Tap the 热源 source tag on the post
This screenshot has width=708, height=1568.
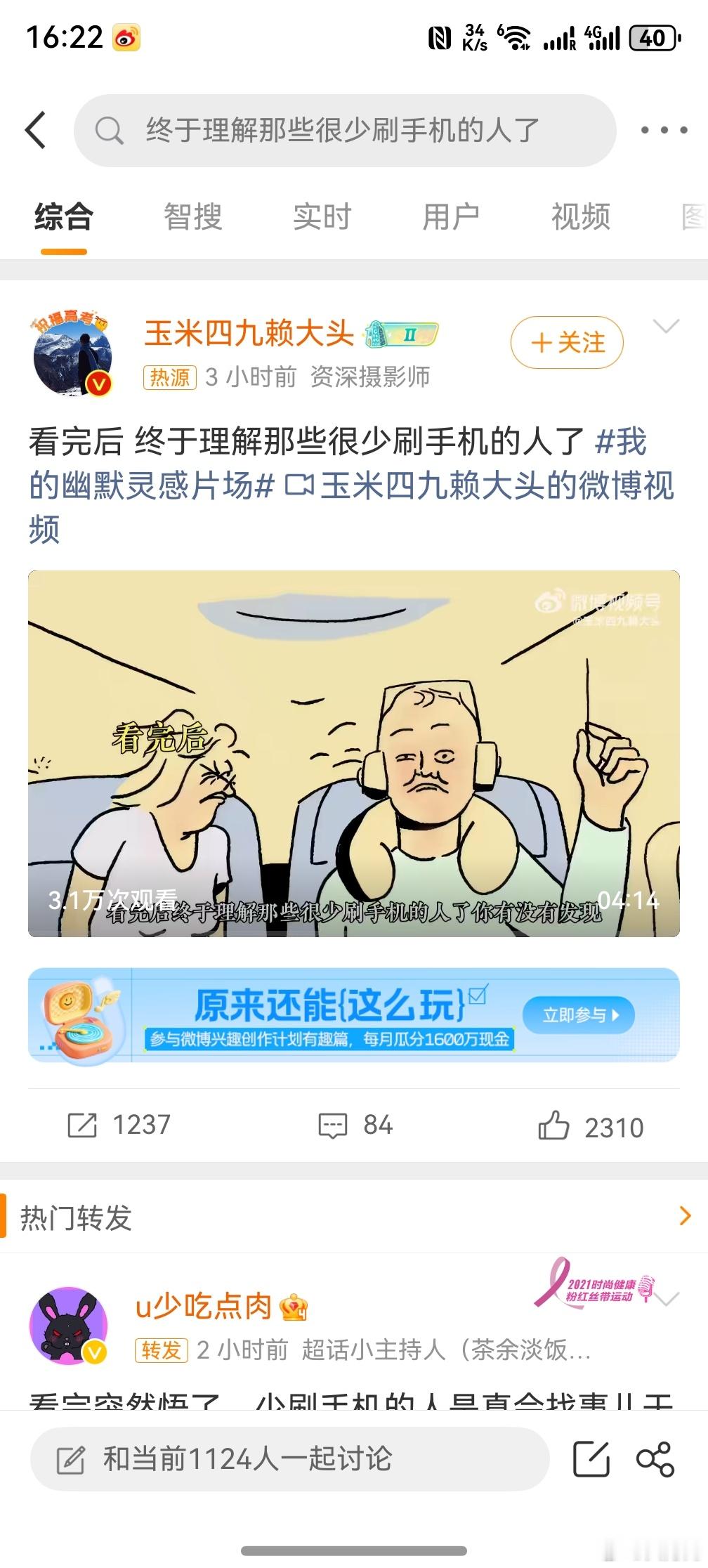(x=169, y=377)
